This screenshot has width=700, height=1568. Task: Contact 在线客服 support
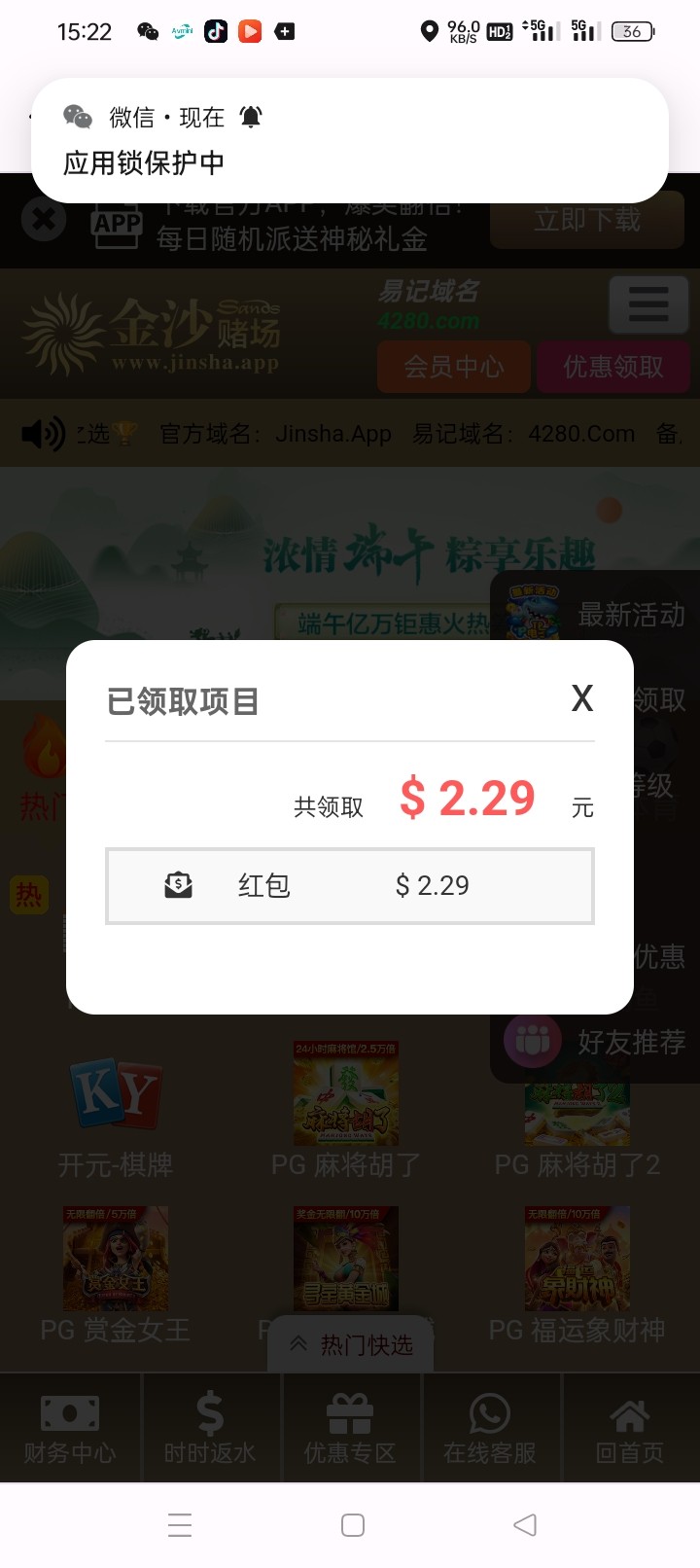point(490,1428)
